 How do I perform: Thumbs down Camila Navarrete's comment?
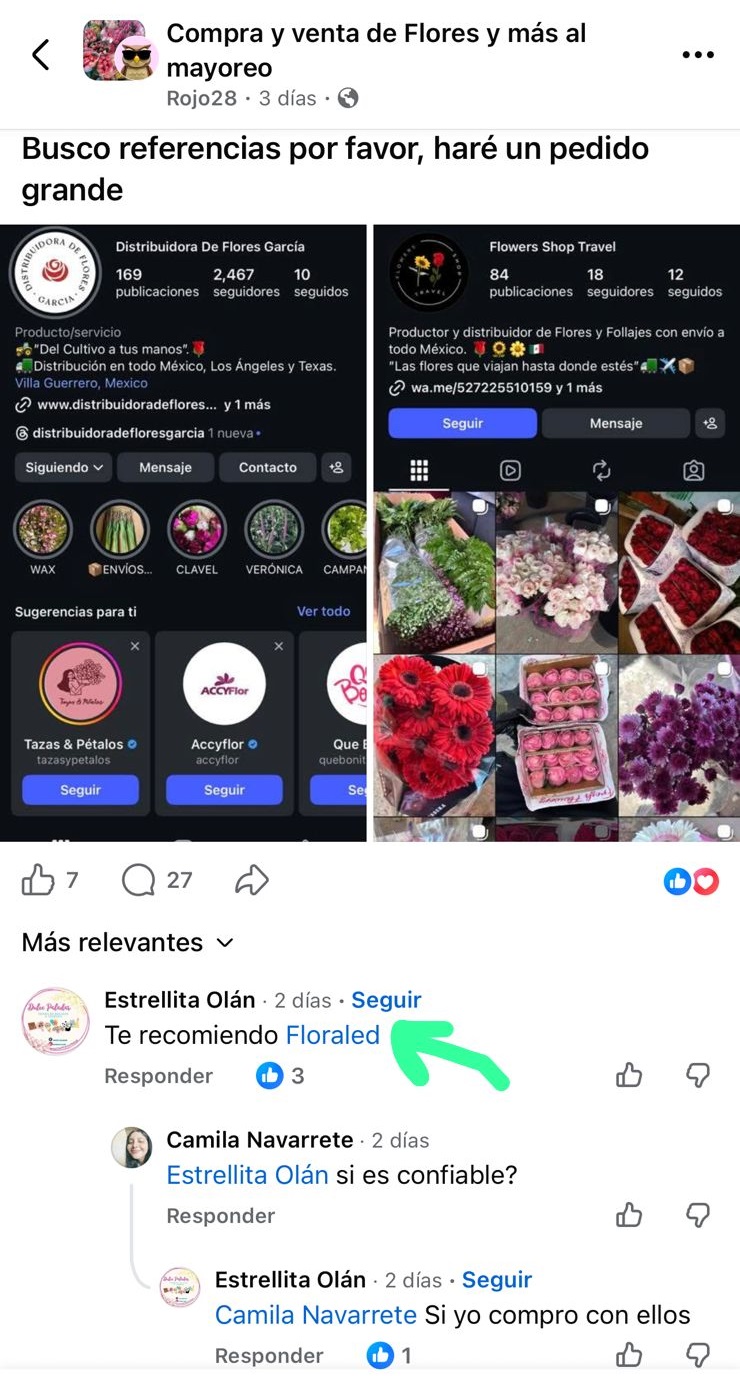tap(698, 1215)
